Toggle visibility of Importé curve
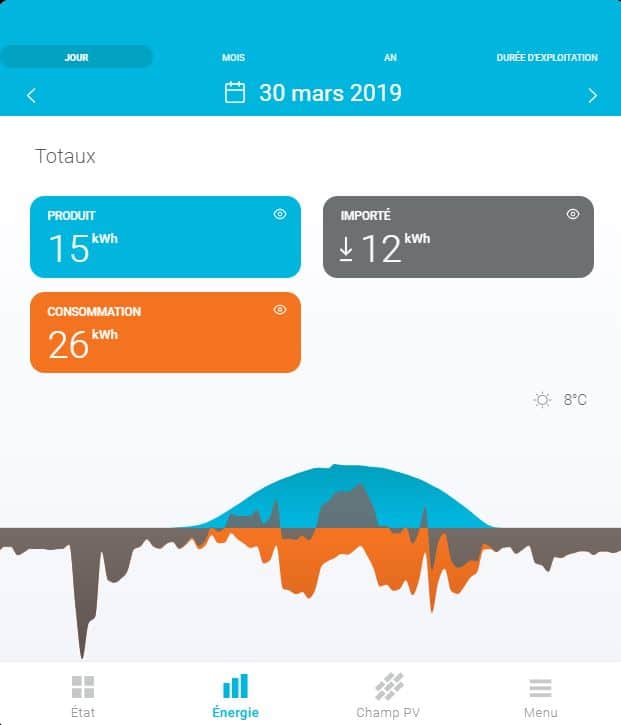This screenshot has width=621, height=725. coord(573,214)
